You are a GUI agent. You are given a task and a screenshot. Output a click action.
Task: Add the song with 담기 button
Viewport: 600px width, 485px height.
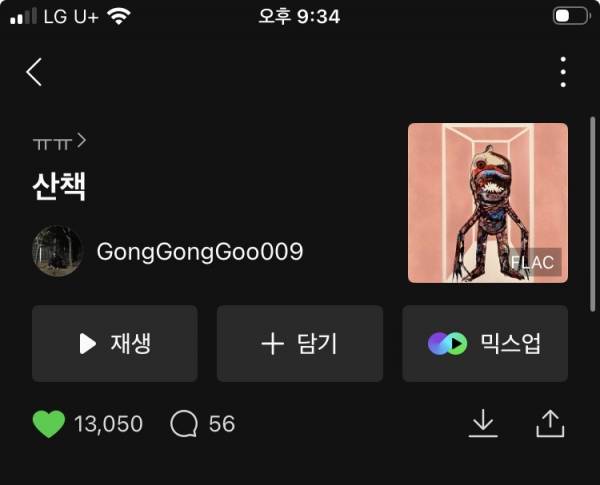point(299,344)
